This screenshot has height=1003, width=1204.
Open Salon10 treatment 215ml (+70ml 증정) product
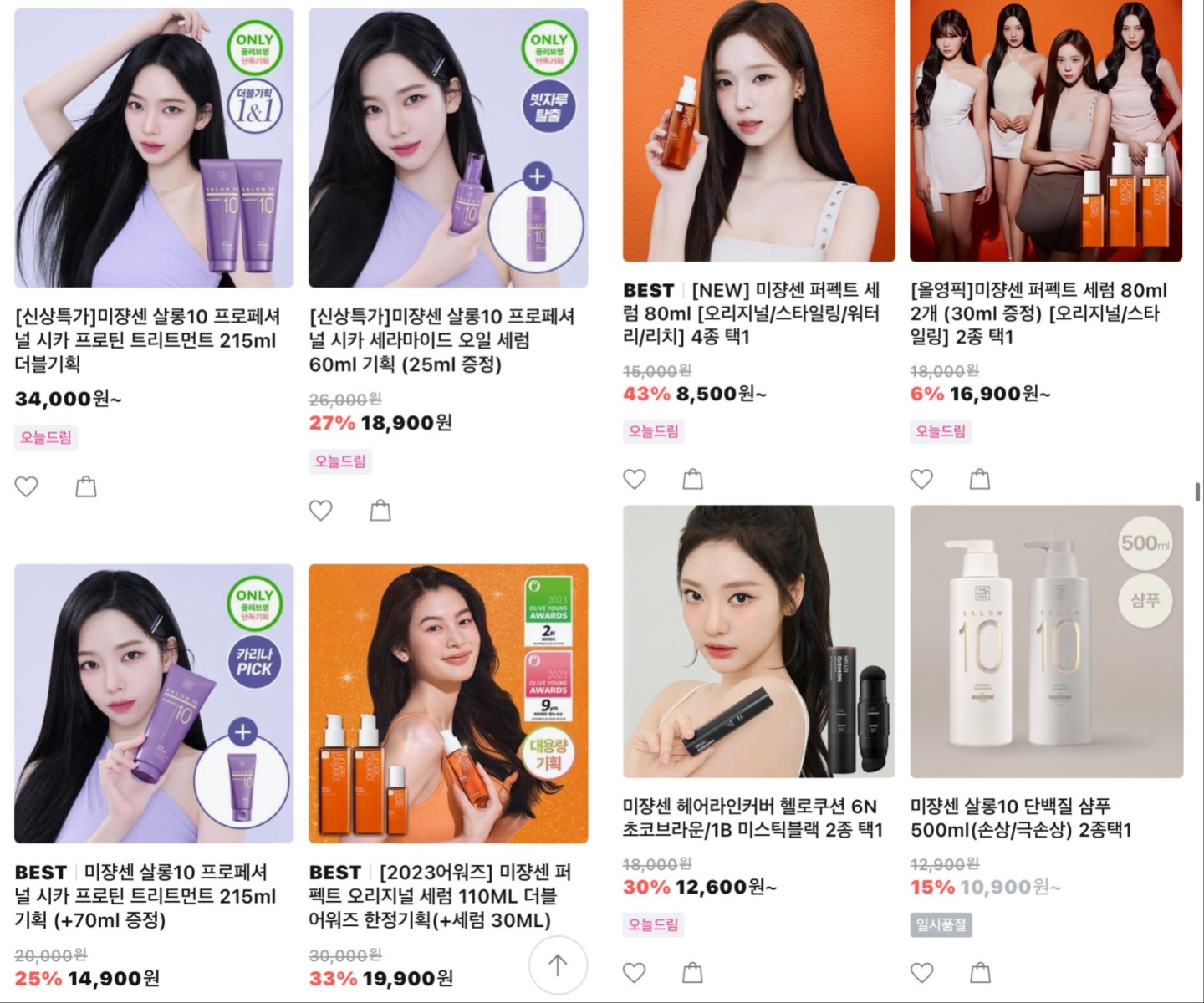coord(154,704)
